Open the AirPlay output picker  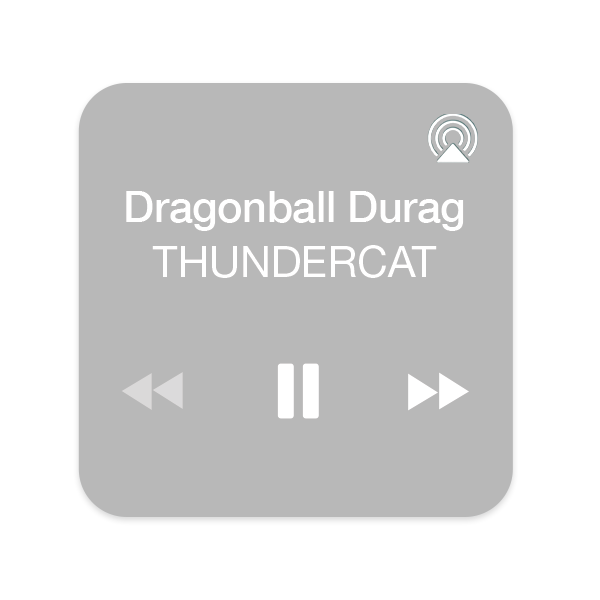(452, 139)
